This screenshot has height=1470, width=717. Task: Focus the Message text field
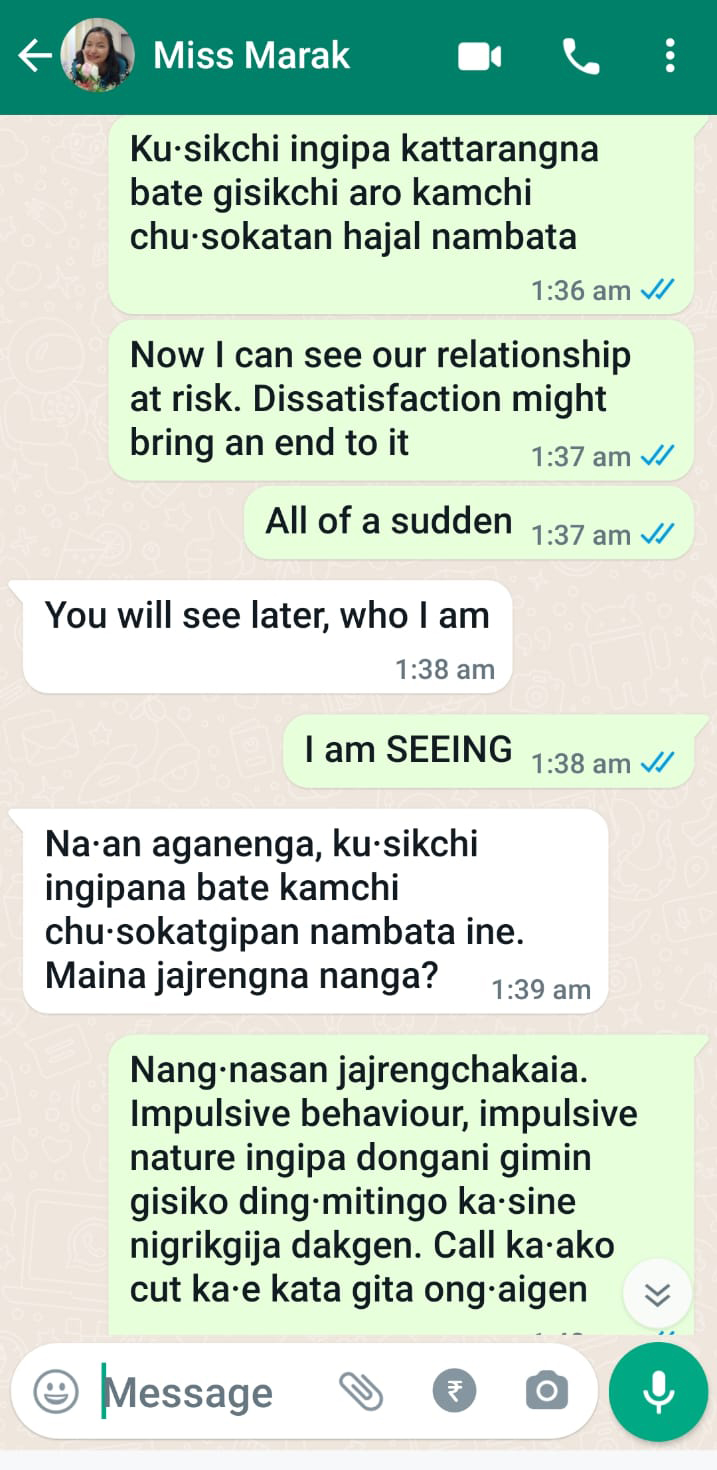tap(200, 1392)
